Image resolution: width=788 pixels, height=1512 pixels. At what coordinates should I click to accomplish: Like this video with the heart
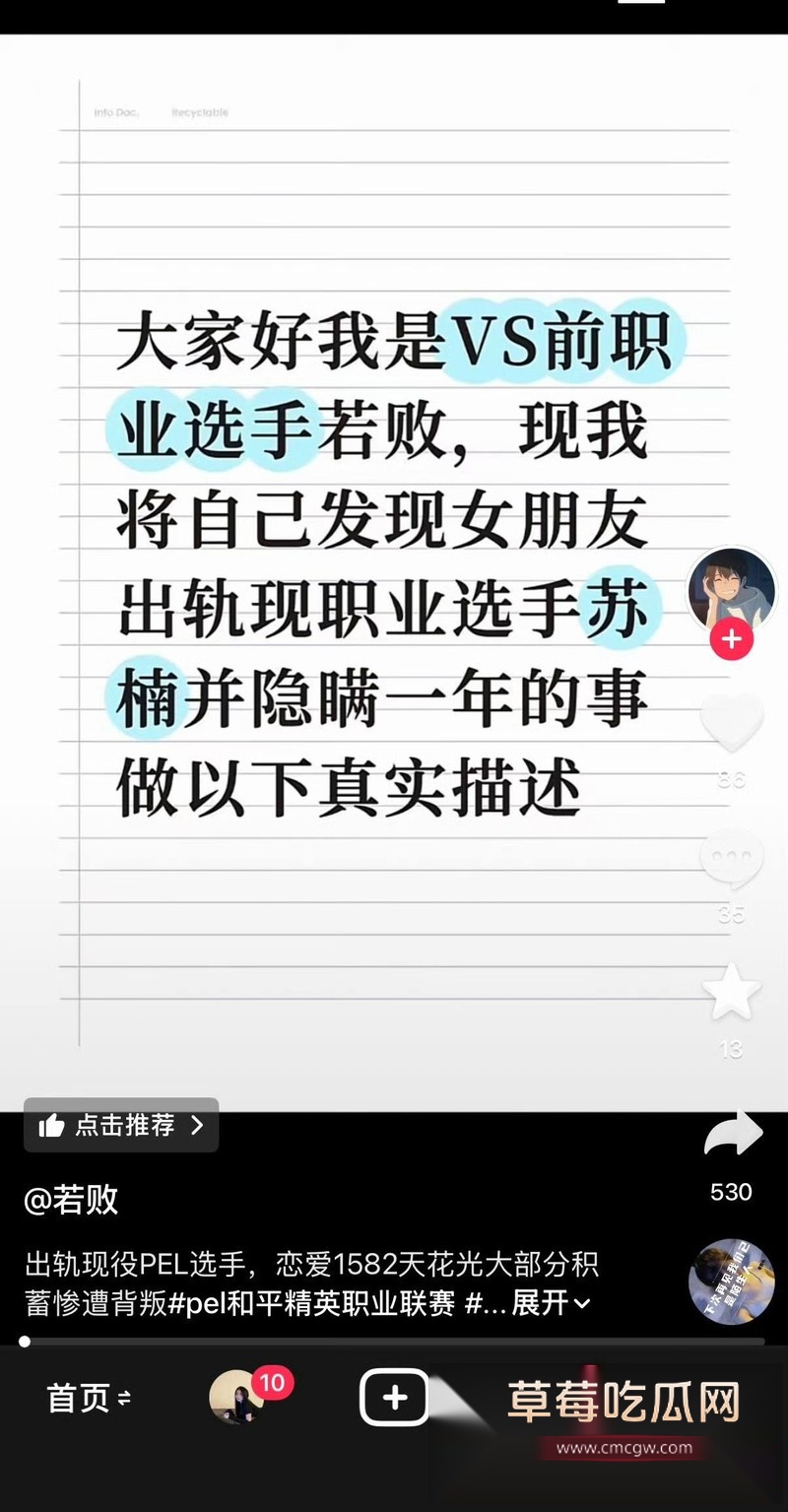pyautogui.click(x=731, y=724)
